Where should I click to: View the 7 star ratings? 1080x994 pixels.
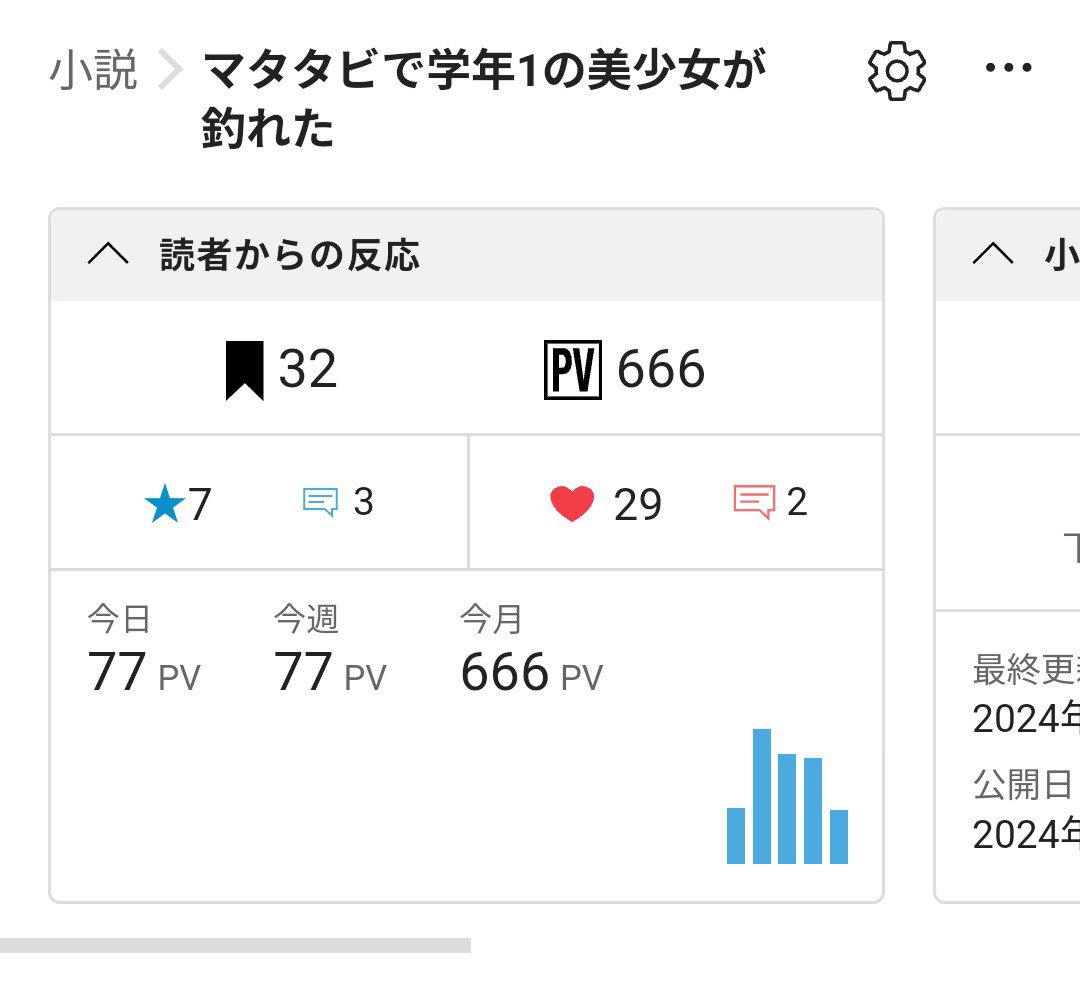(x=178, y=503)
